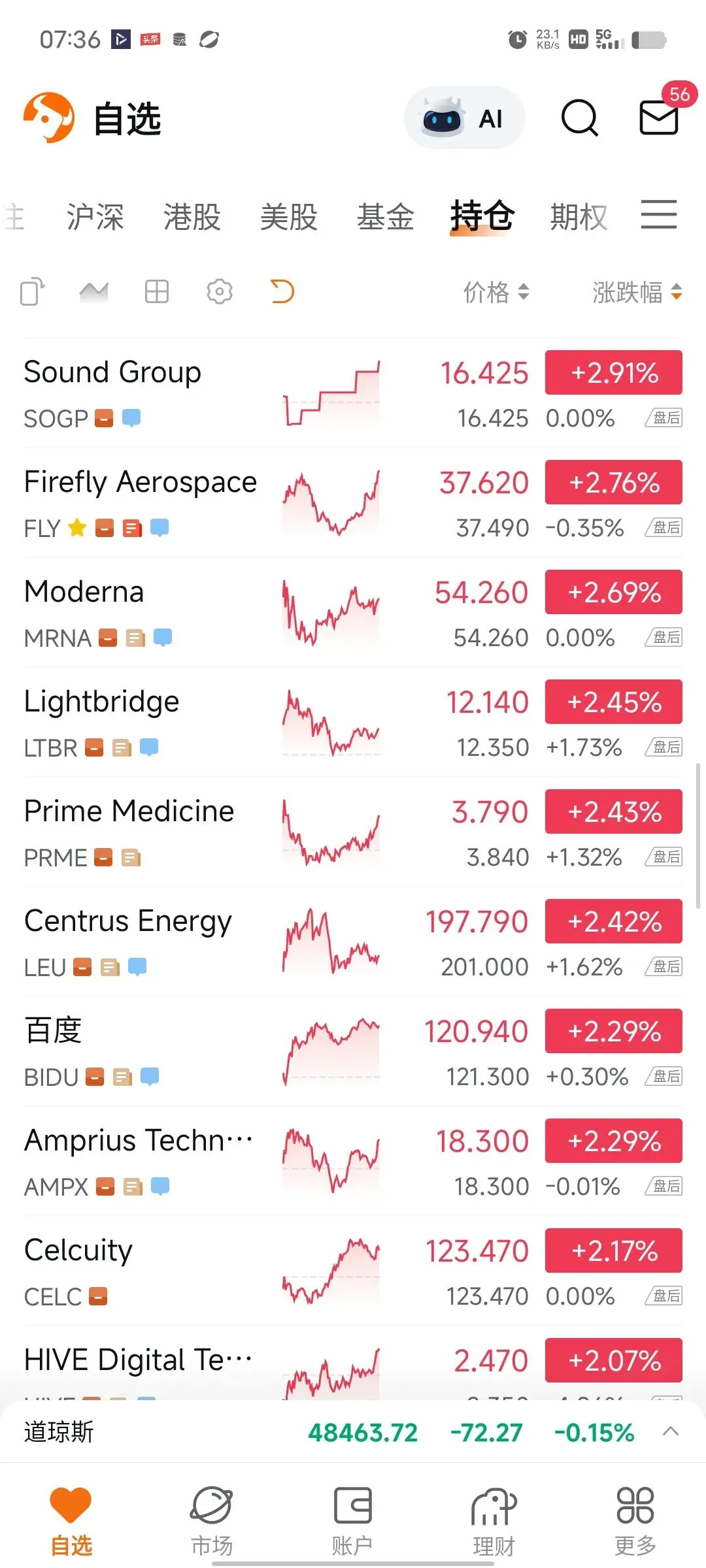The image size is (706, 1568).
Task: Switch to the 港股 tab
Action: 192,217
